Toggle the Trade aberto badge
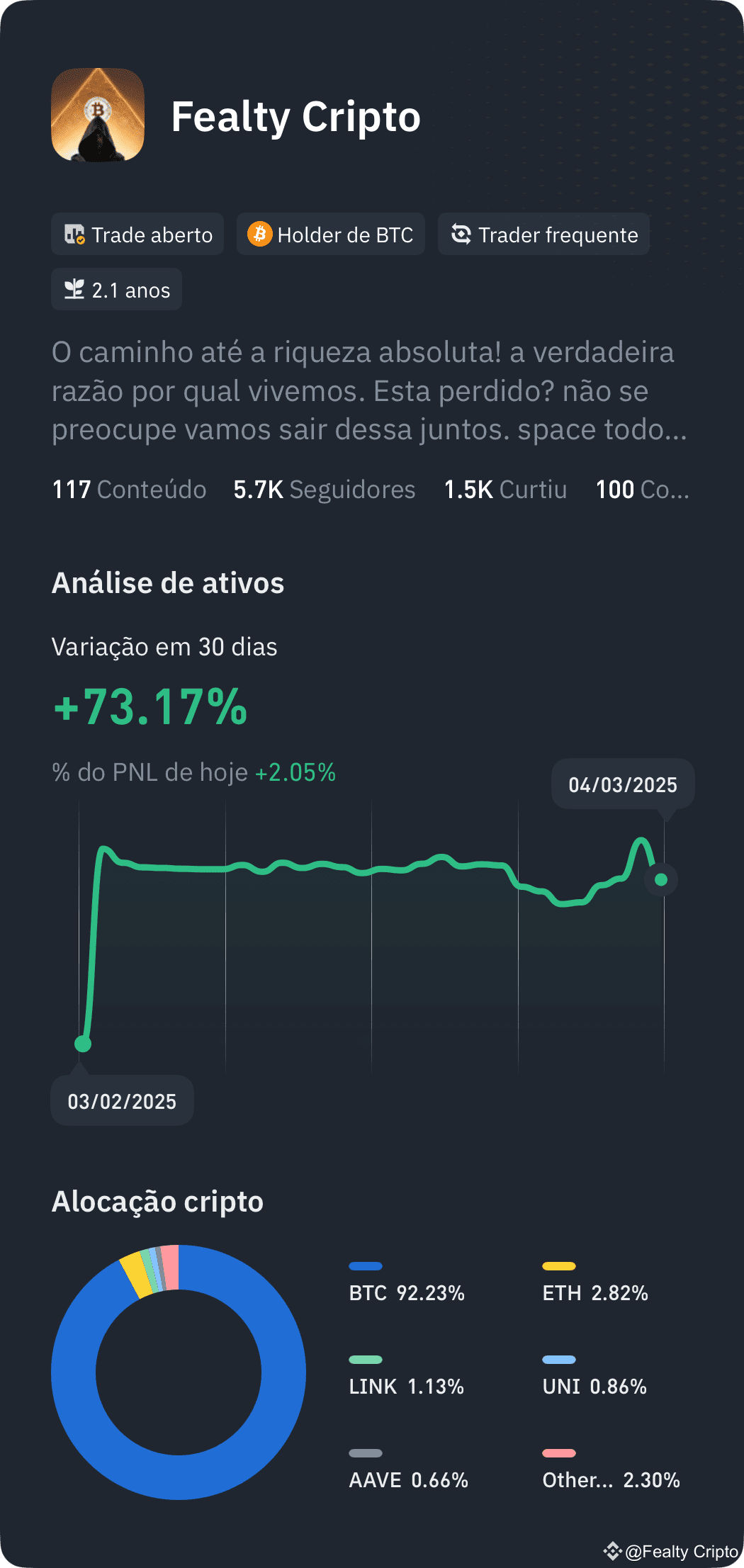This screenshot has width=744, height=1568. click(x=137, y=235)
